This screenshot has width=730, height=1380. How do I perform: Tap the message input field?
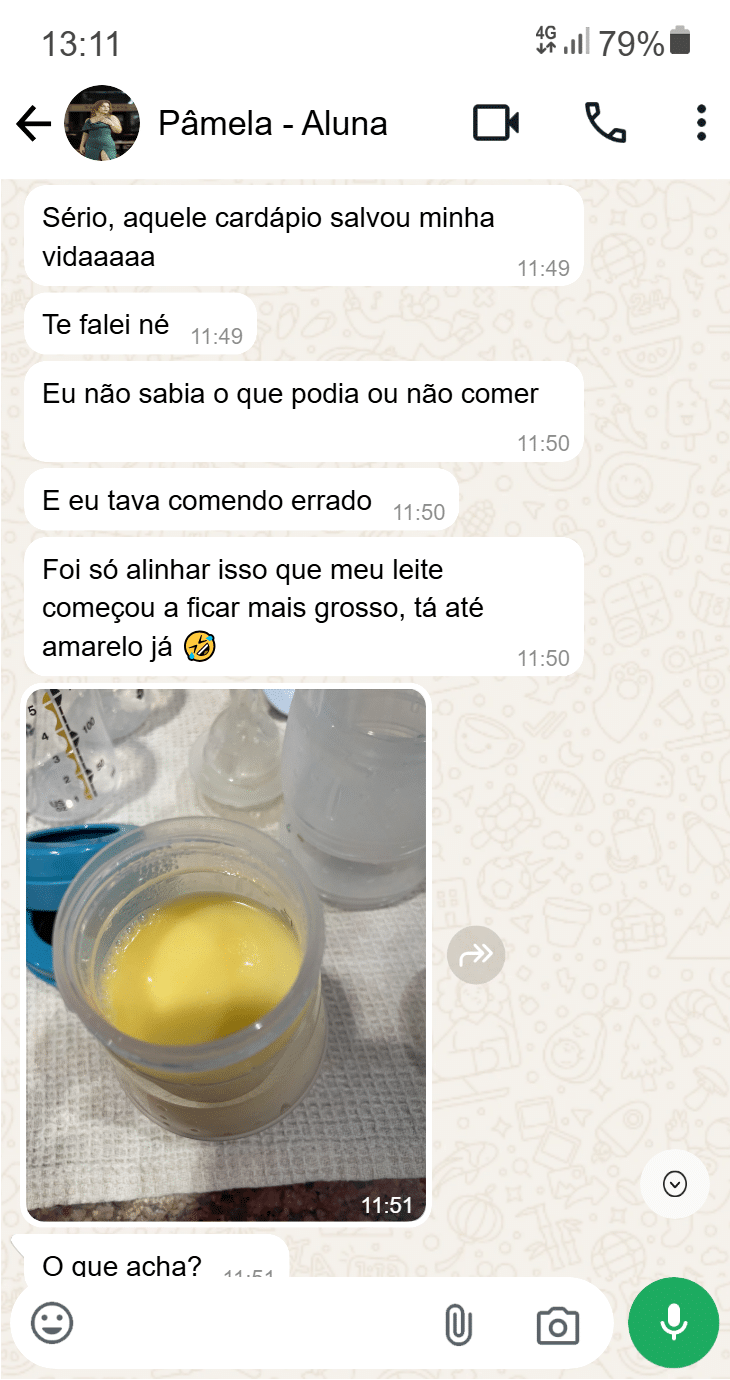250,1323
